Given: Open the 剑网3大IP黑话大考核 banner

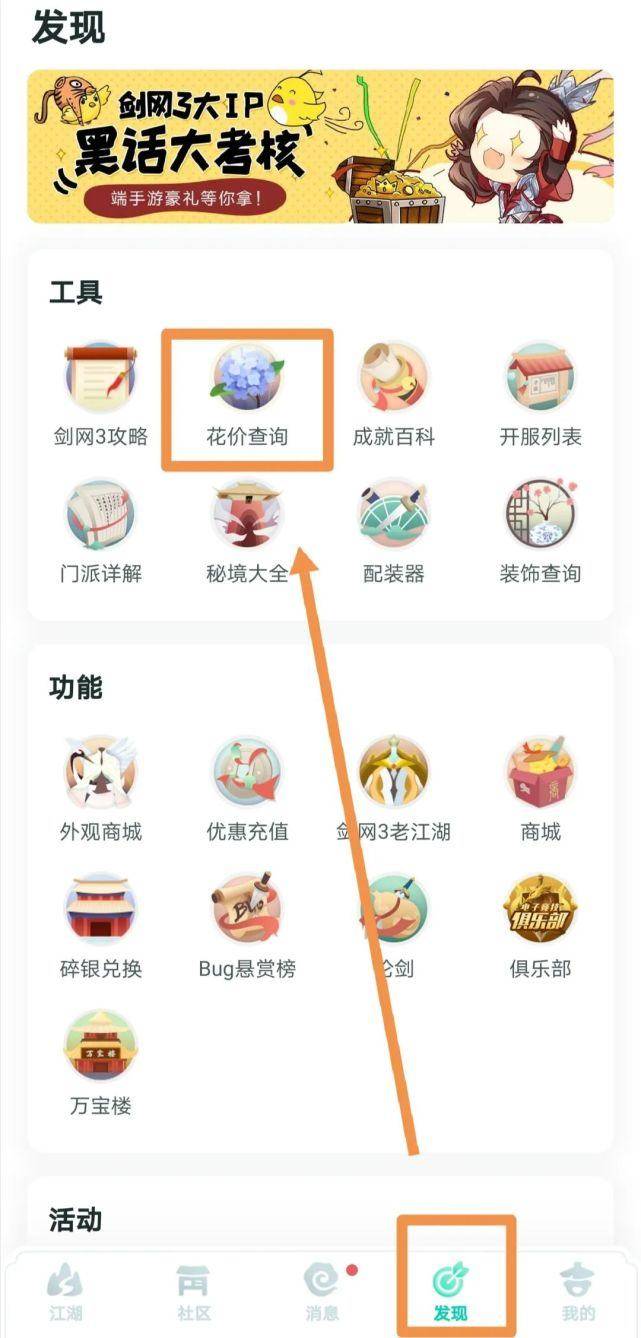Looking at the screenshot, I should click(320, 146).
